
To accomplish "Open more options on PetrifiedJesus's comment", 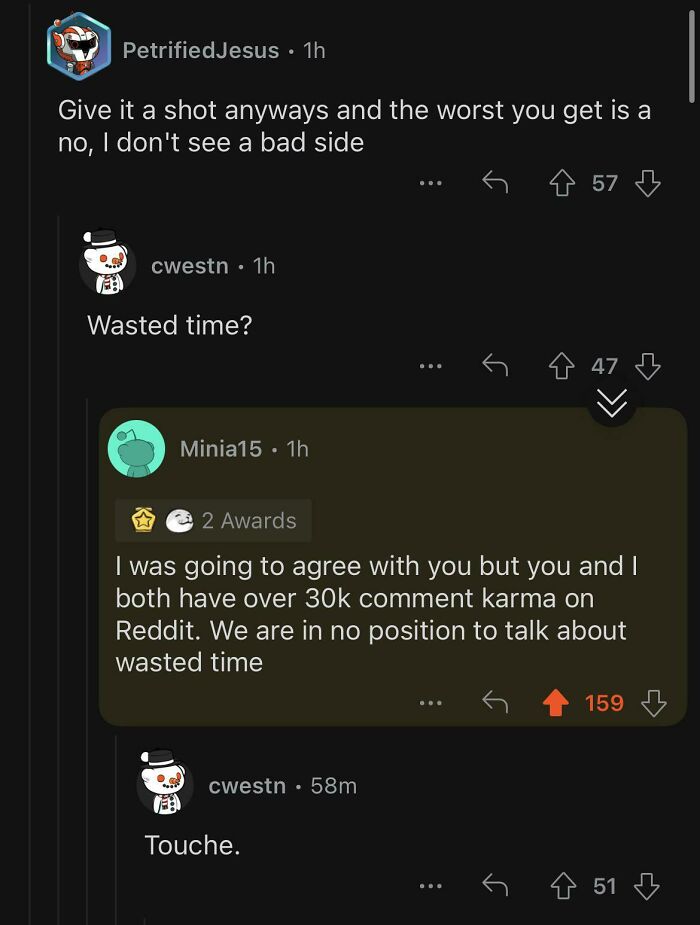I will (x=430, y=183).
